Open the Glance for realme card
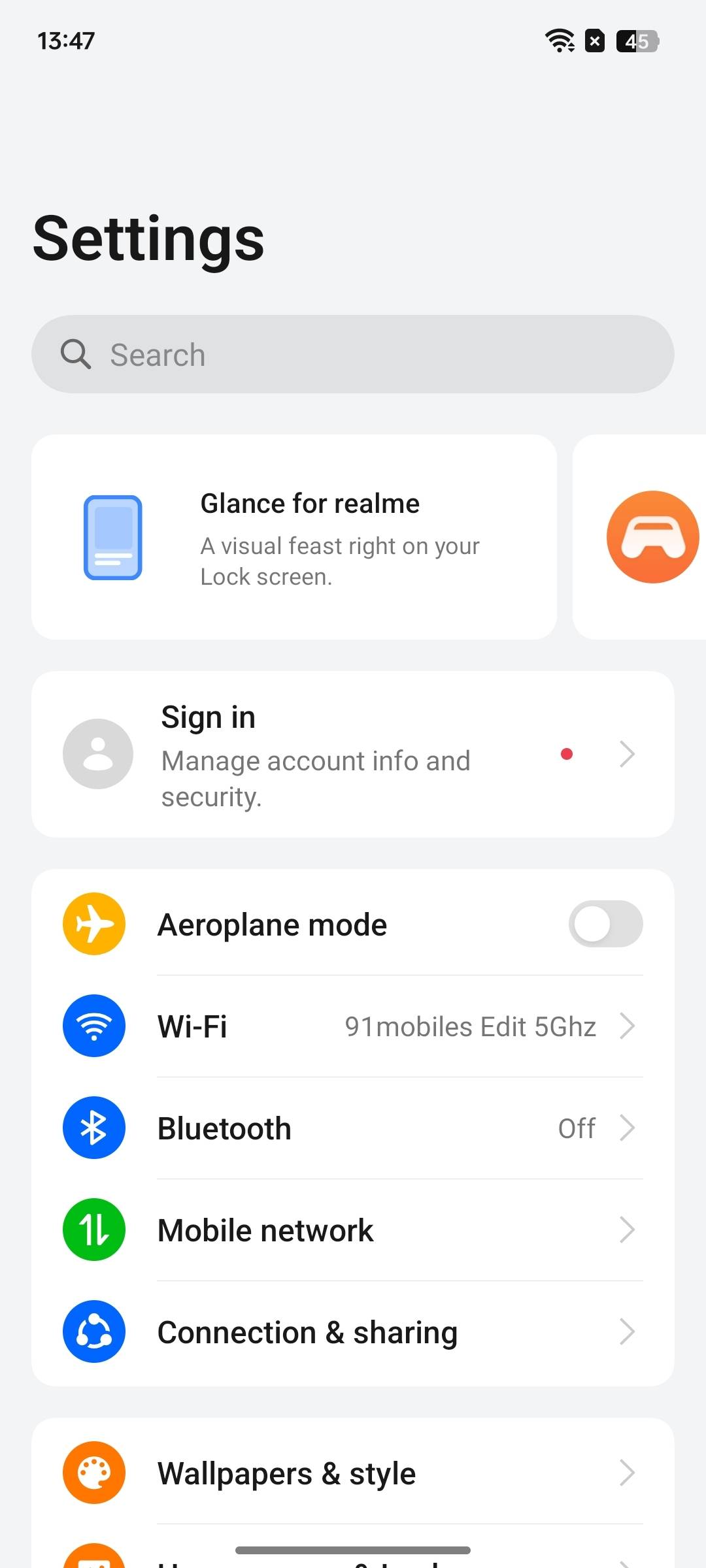The height and width of the screenshot is (1568, 706). coord(294,537)
